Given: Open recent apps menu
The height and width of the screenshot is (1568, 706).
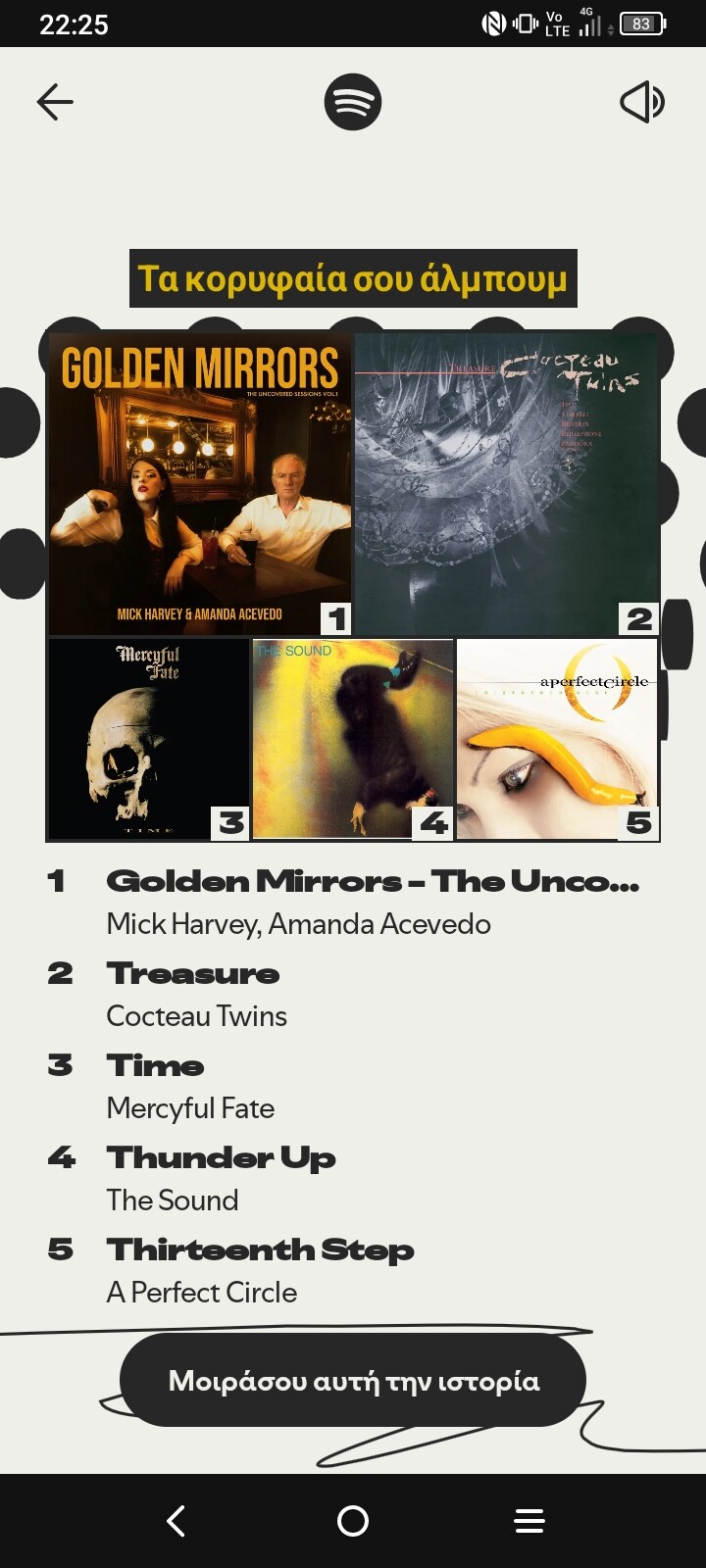Looking at the screenshot, I should coord(529,1521).
